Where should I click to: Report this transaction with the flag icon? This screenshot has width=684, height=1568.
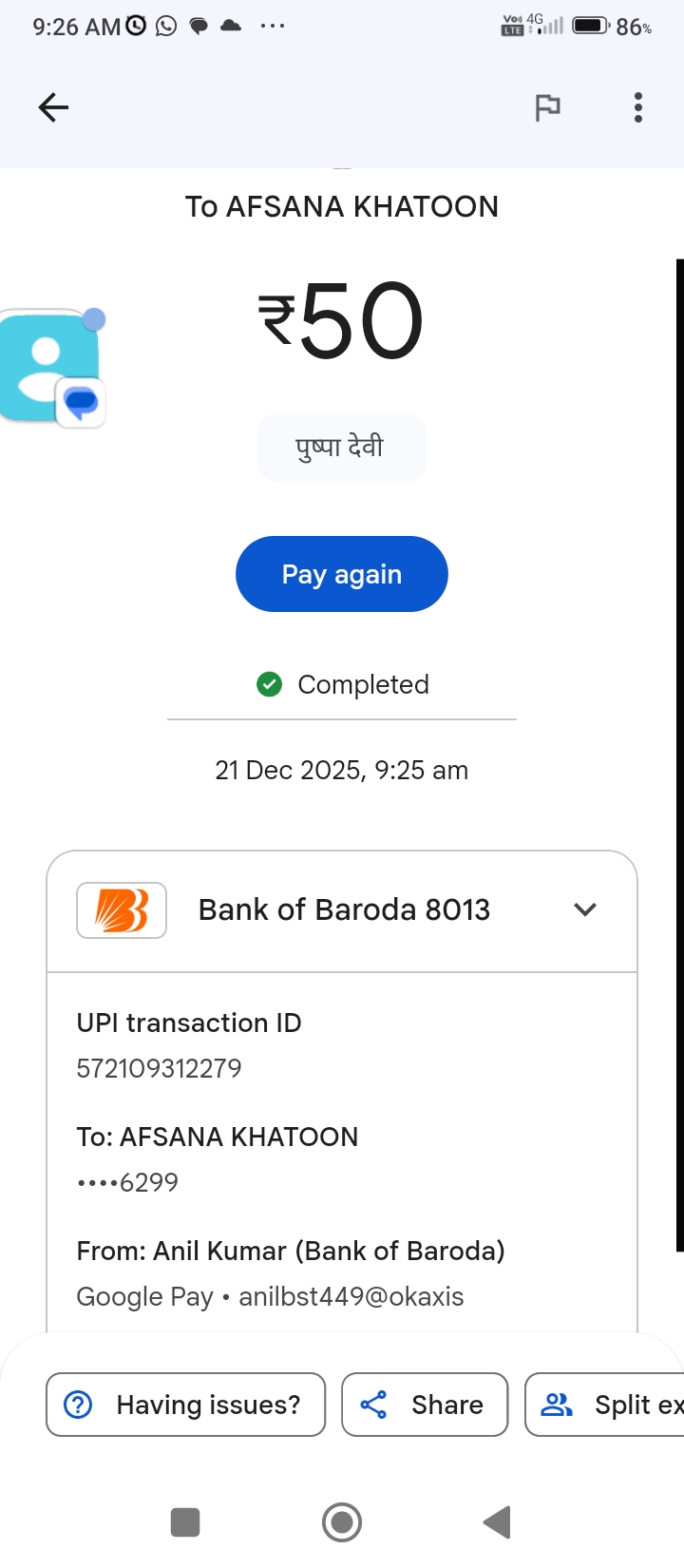547,107
